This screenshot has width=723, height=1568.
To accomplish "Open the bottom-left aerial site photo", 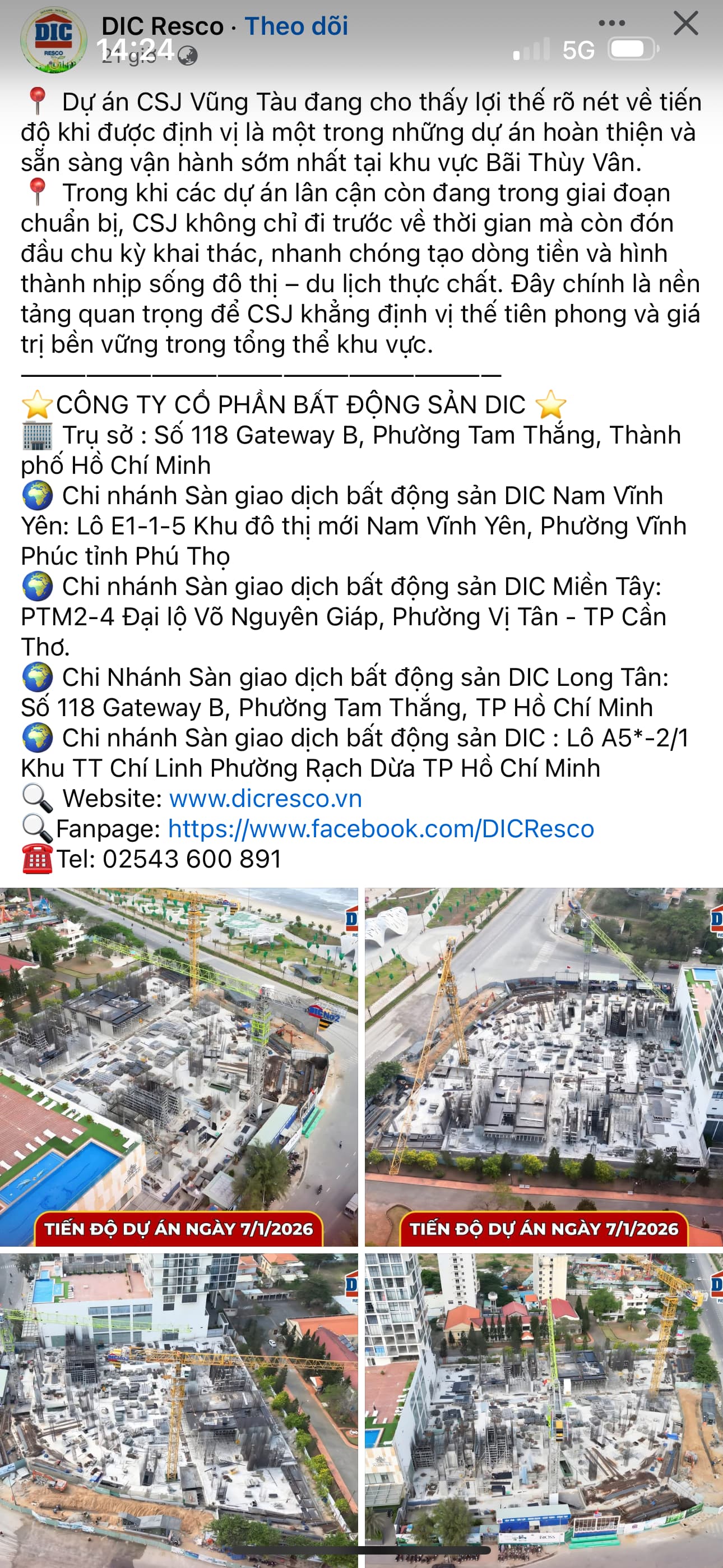I will tap(178, 1406).
